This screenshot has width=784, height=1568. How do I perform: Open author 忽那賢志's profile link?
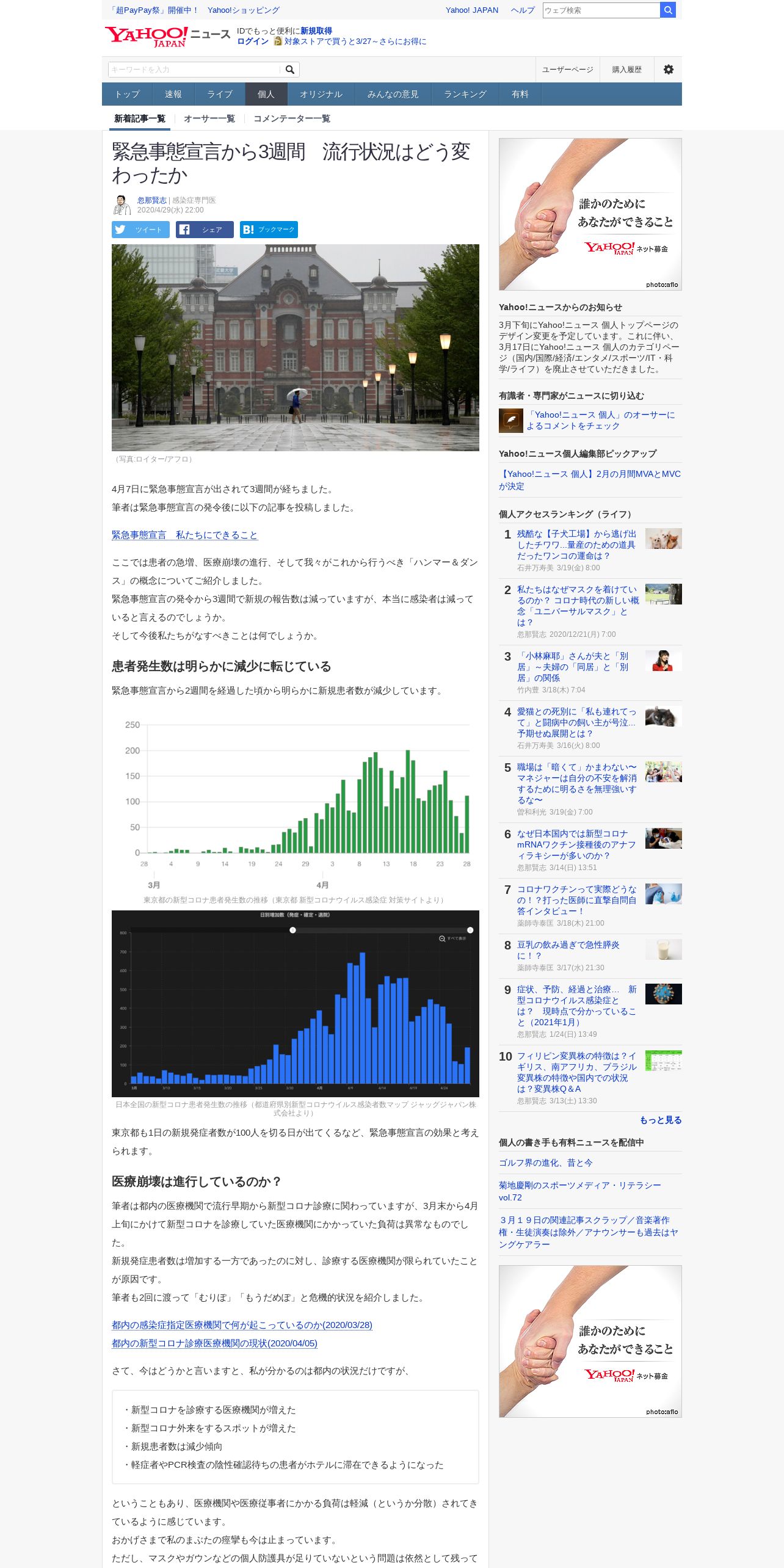pos(152,200)
